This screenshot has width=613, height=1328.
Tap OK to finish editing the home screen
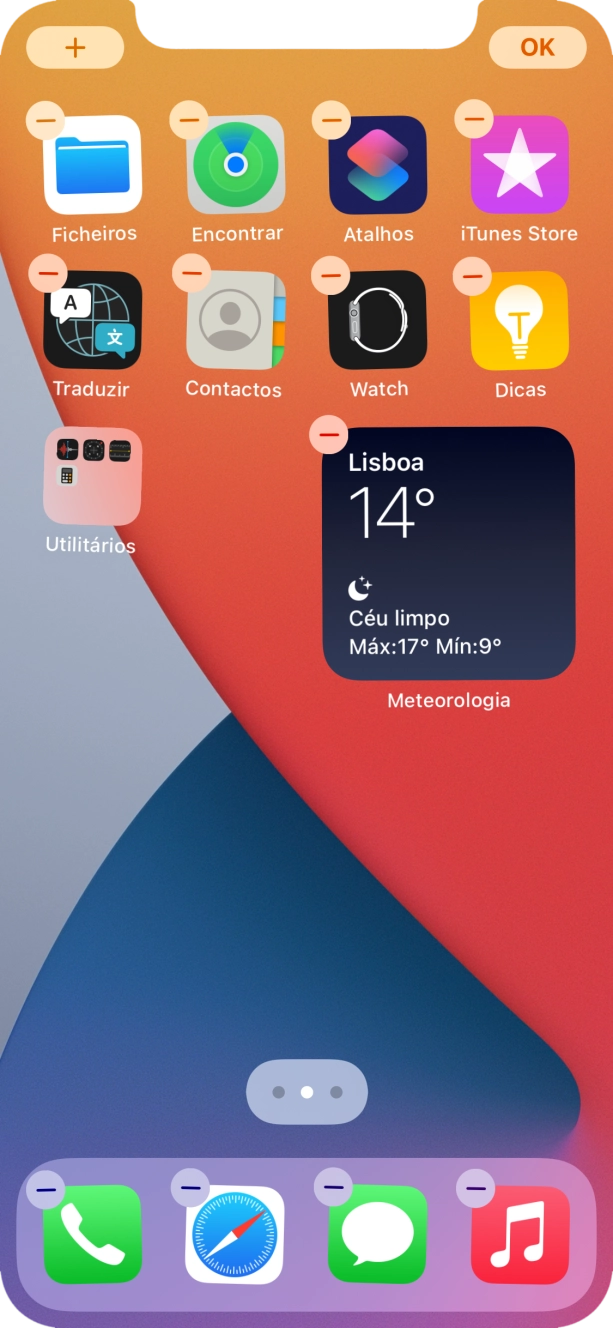537,47
